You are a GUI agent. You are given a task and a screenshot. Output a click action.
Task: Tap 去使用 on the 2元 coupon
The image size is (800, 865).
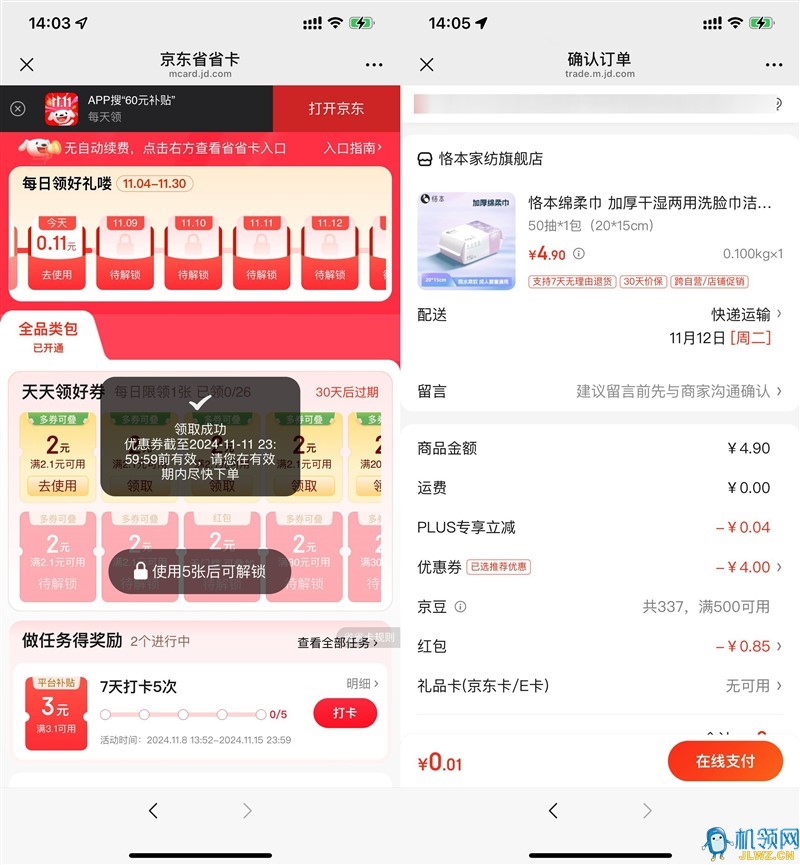tap(58, 485)
